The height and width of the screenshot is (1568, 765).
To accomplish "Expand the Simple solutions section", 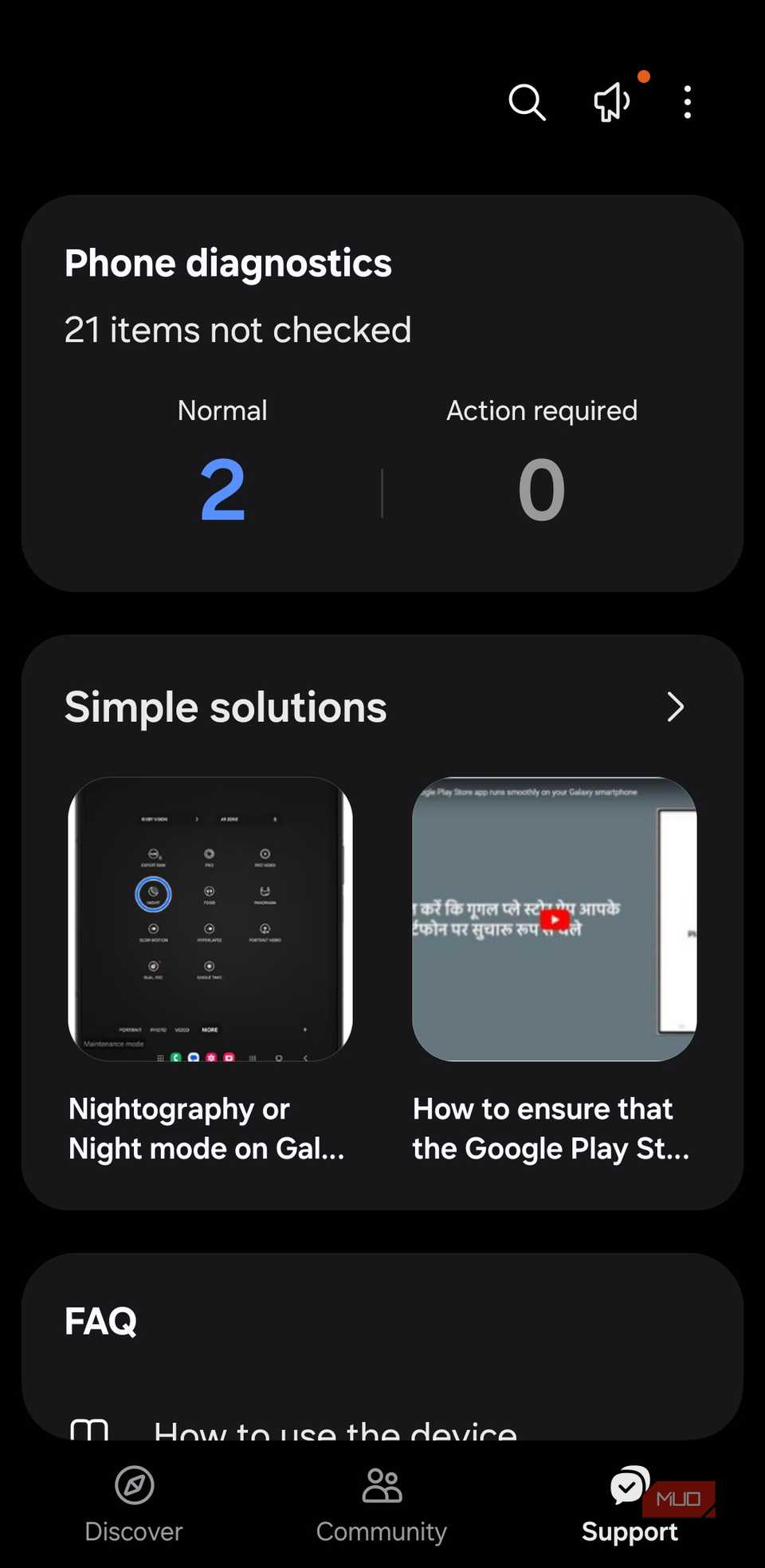I will [x=675, y=708].
